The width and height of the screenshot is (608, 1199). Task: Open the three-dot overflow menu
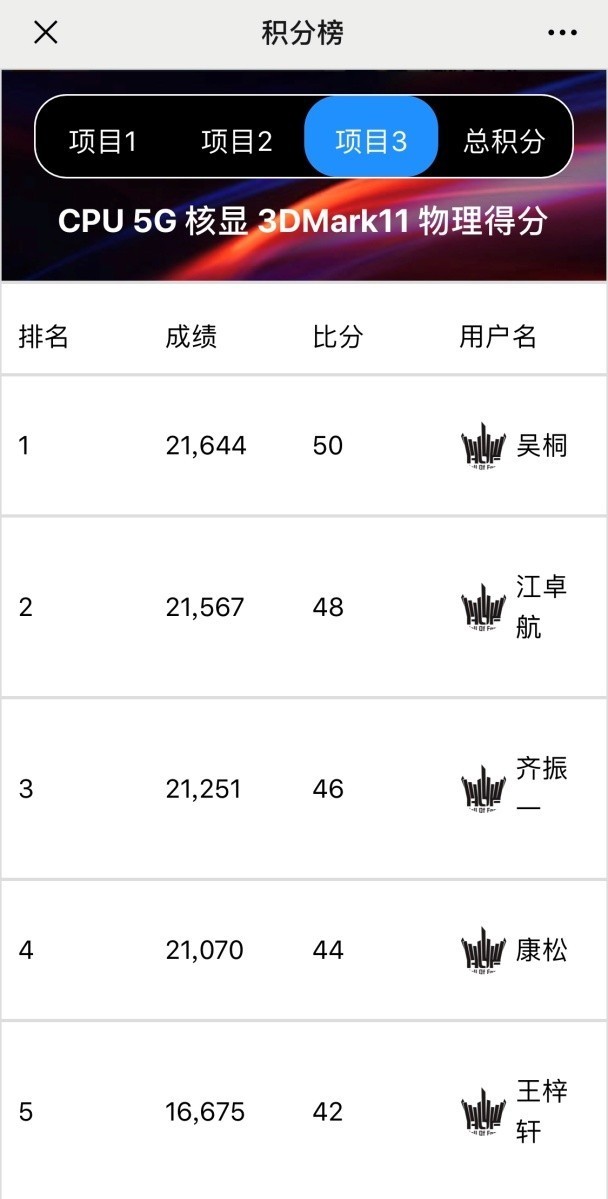click(x=562, y=33)
